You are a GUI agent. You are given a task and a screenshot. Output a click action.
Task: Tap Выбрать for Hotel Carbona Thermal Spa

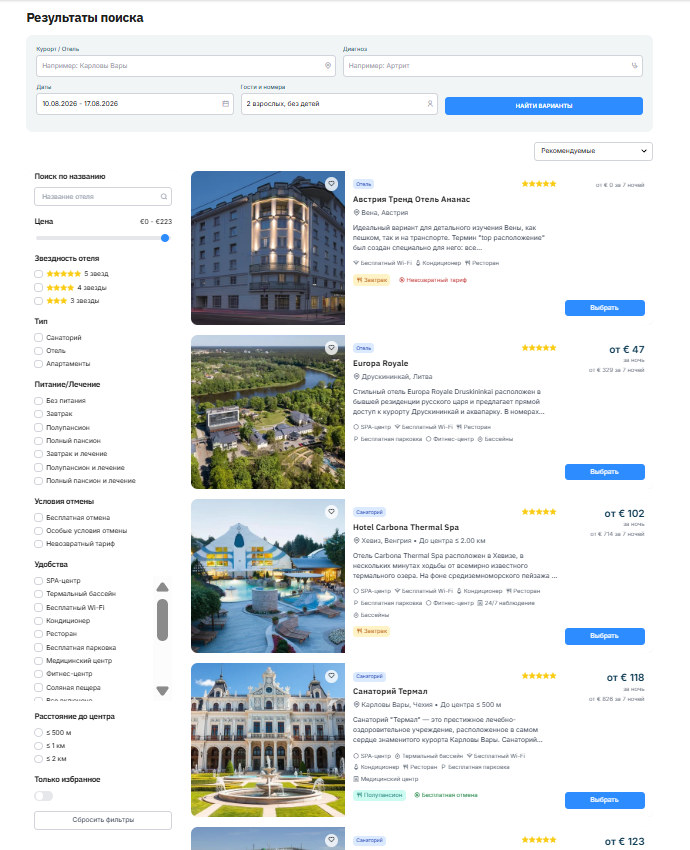click(x=604, y=636)
